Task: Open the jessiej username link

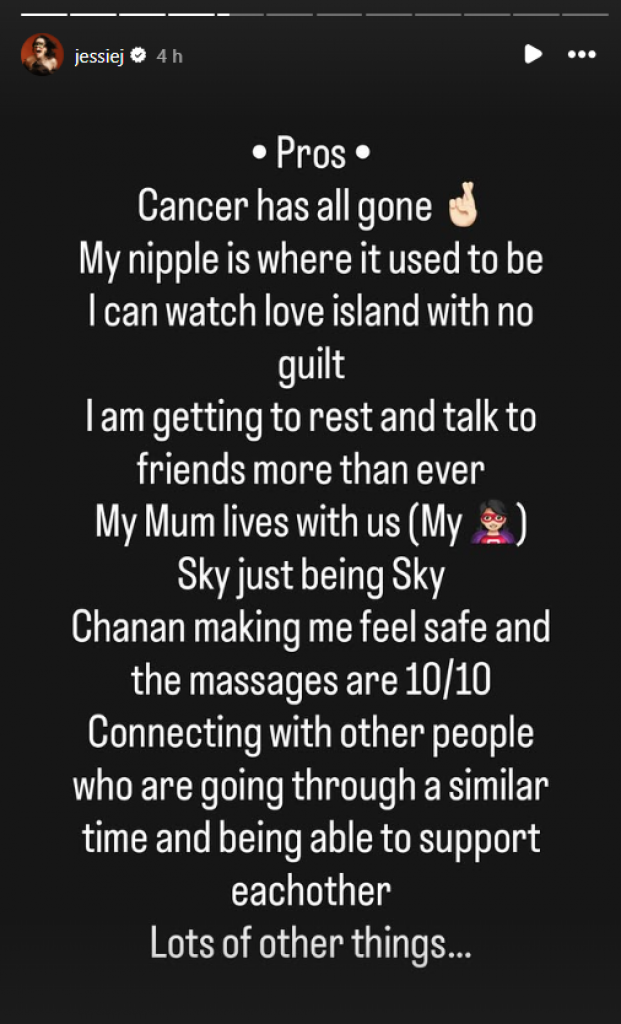Action: click(x=99, y=56)
